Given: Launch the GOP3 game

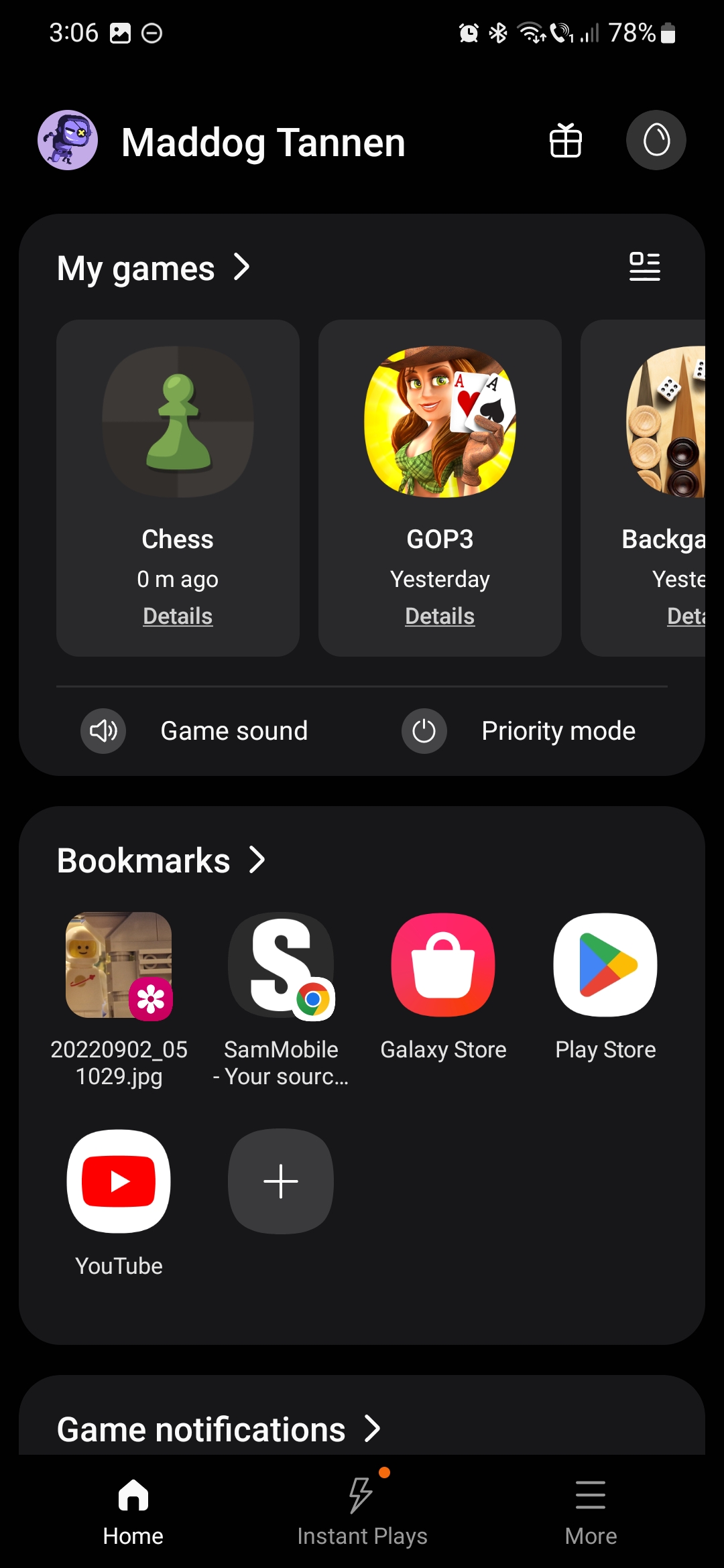Looking at the screenshot, I should [x=440, y=422].
